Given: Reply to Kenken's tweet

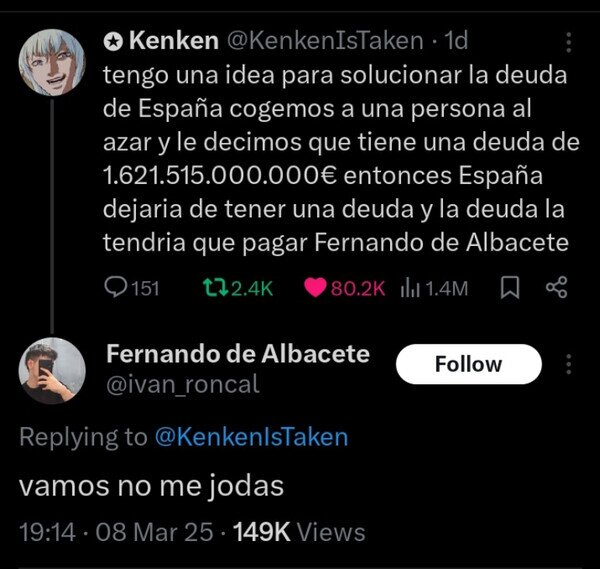Looking at the screenshot, I should point(116,287).
